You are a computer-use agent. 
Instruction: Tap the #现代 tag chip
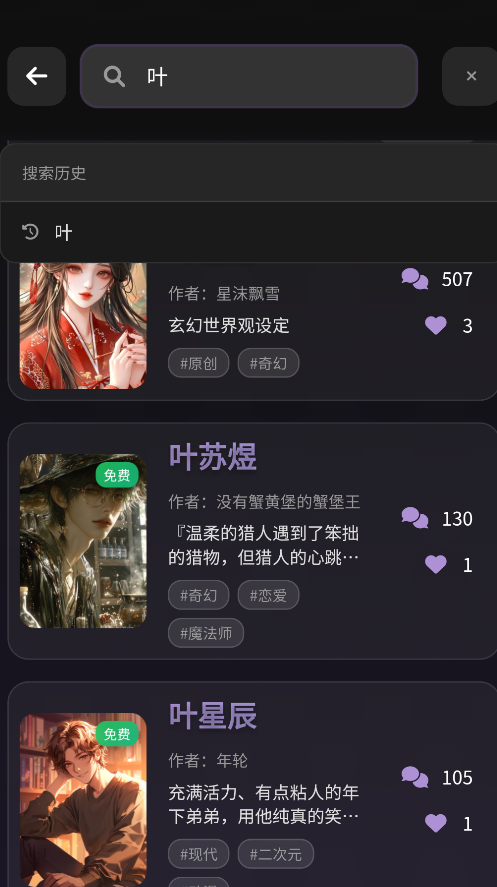(198, 854)
